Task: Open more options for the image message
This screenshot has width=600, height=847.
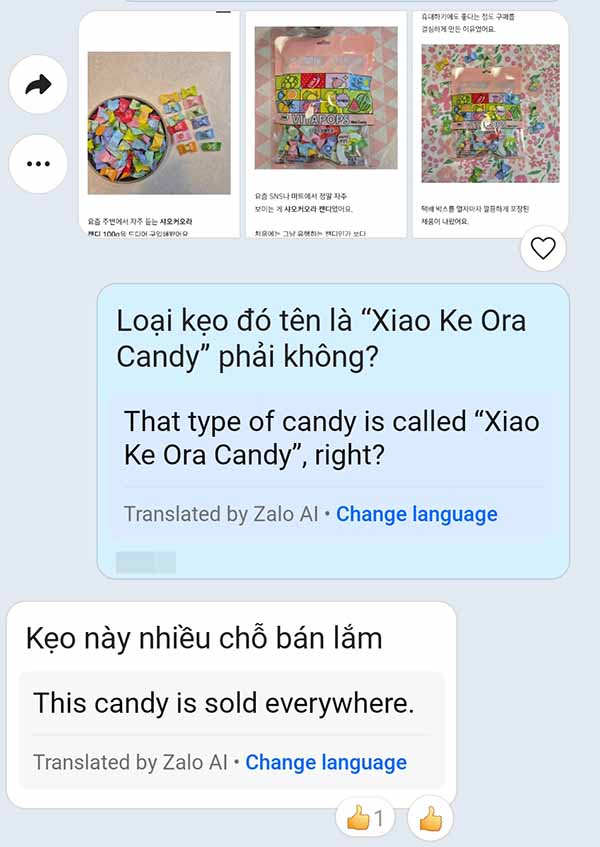Action: [x=38, y=163]
